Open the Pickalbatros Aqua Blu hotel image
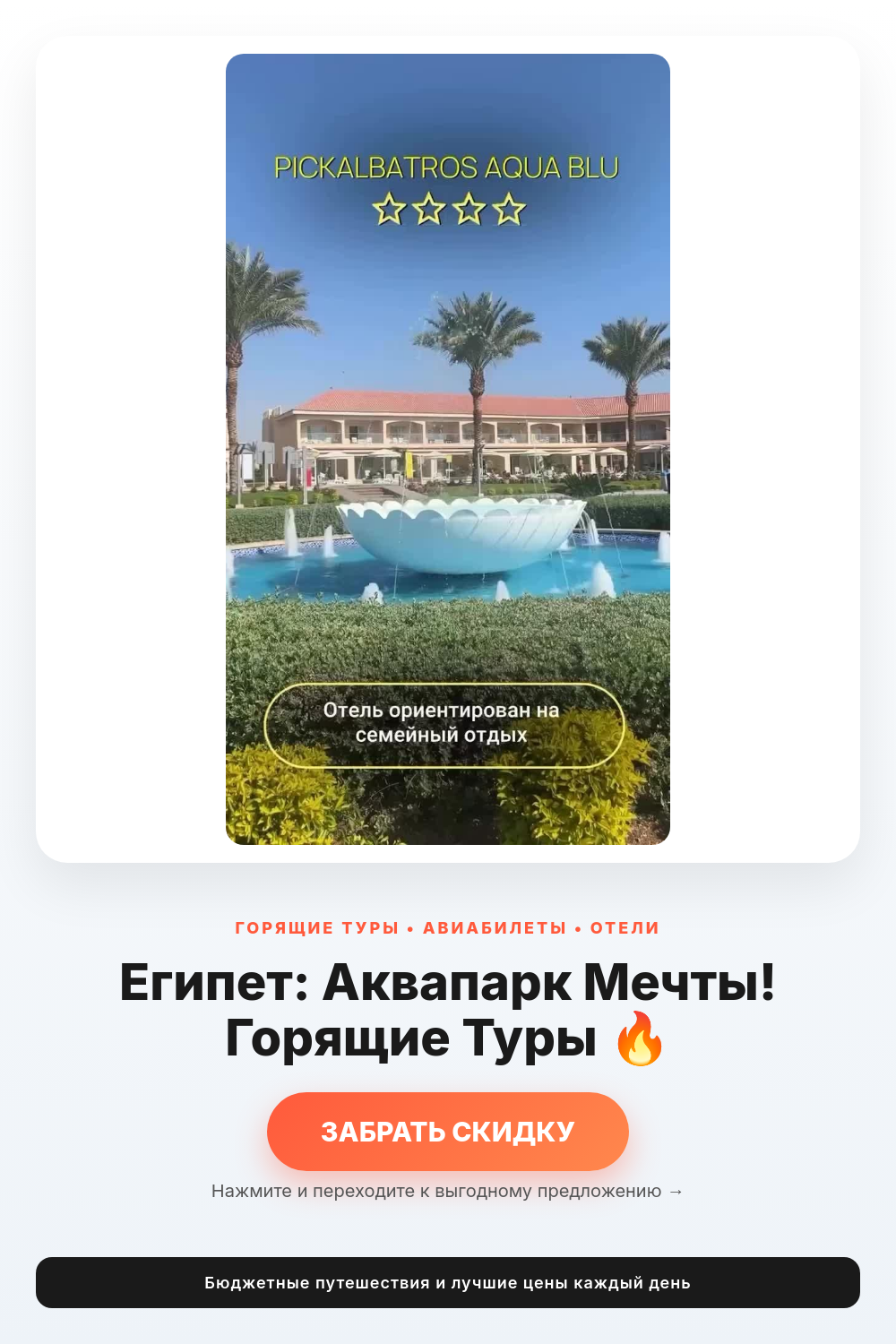 coord(448,449)
